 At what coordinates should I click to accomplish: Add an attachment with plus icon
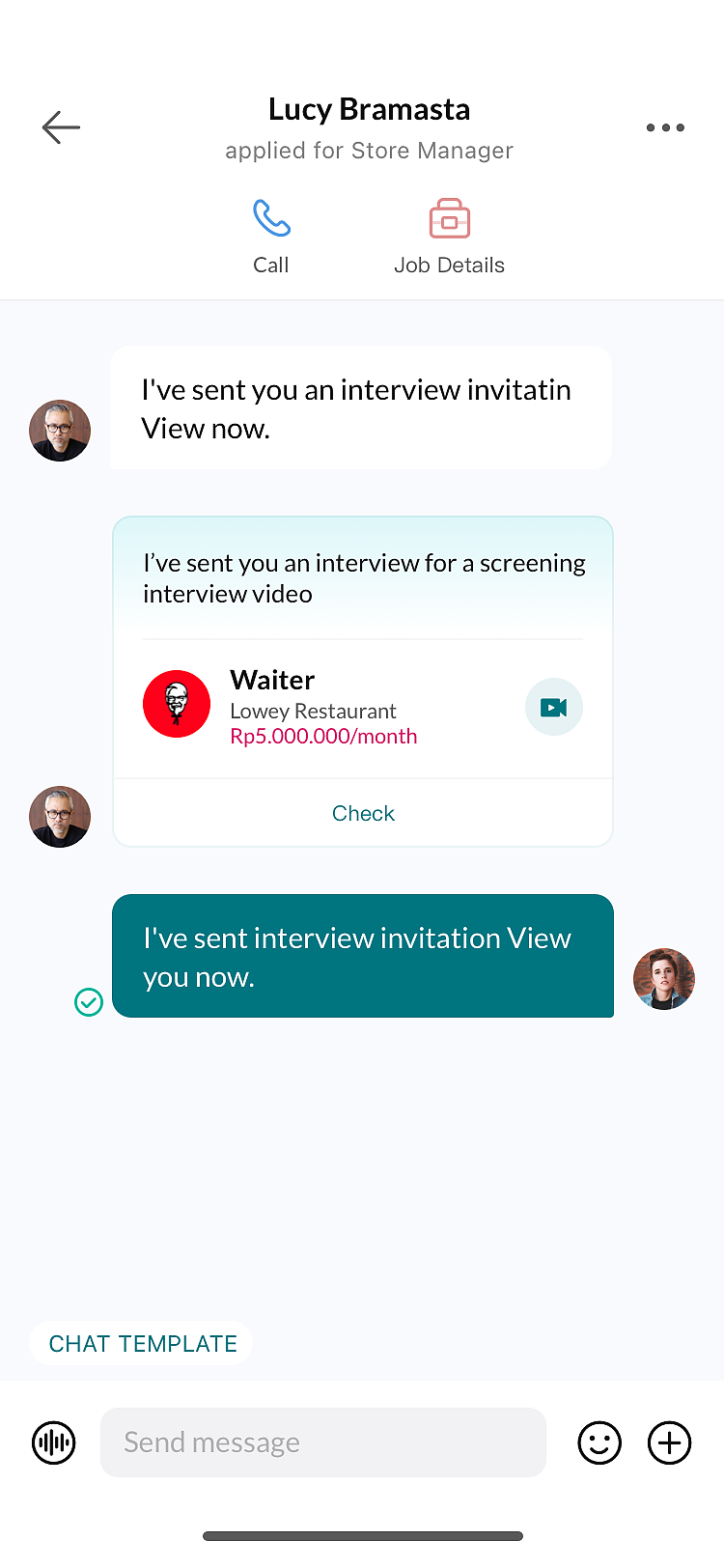tap(669, 1442)
